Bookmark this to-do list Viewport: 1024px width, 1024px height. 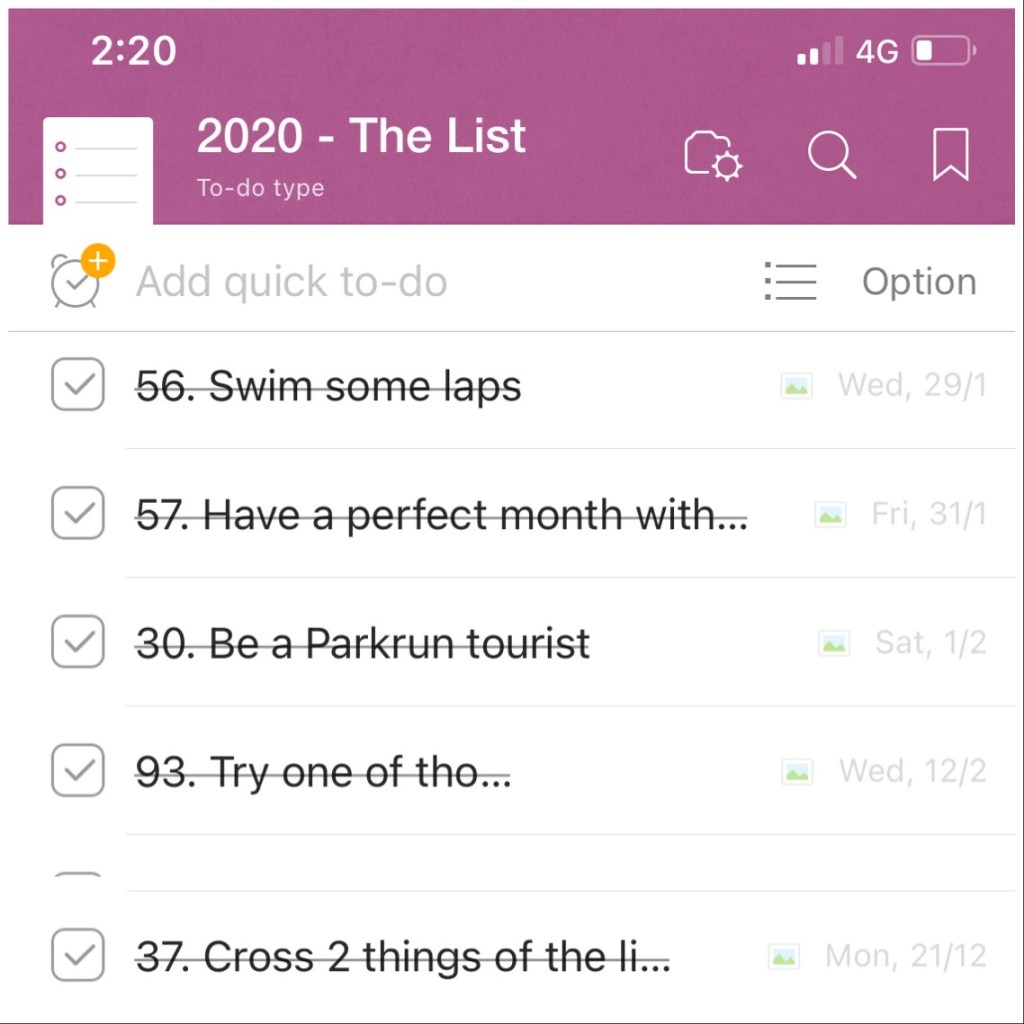(950, 155)
